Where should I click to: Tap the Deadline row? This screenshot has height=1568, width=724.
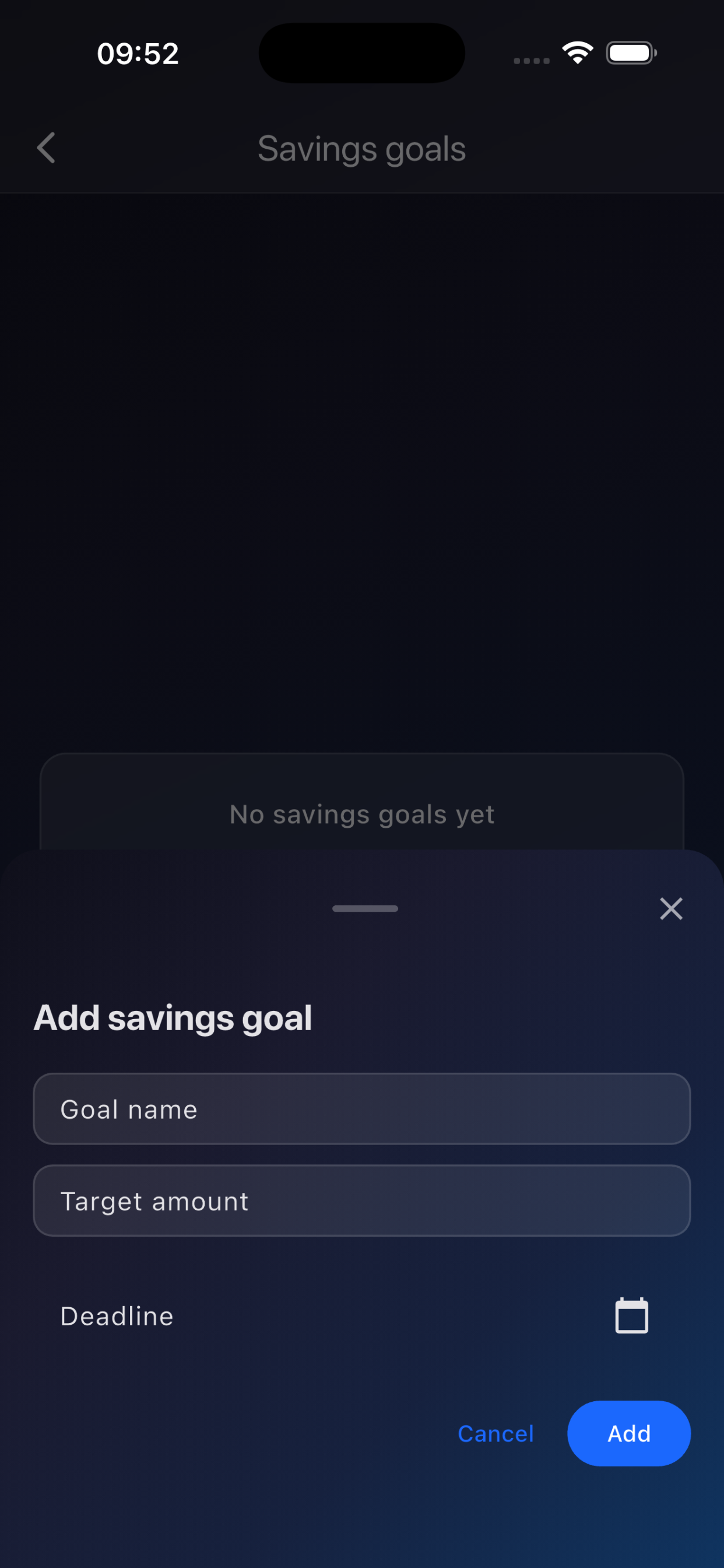tap(362, 1315)
